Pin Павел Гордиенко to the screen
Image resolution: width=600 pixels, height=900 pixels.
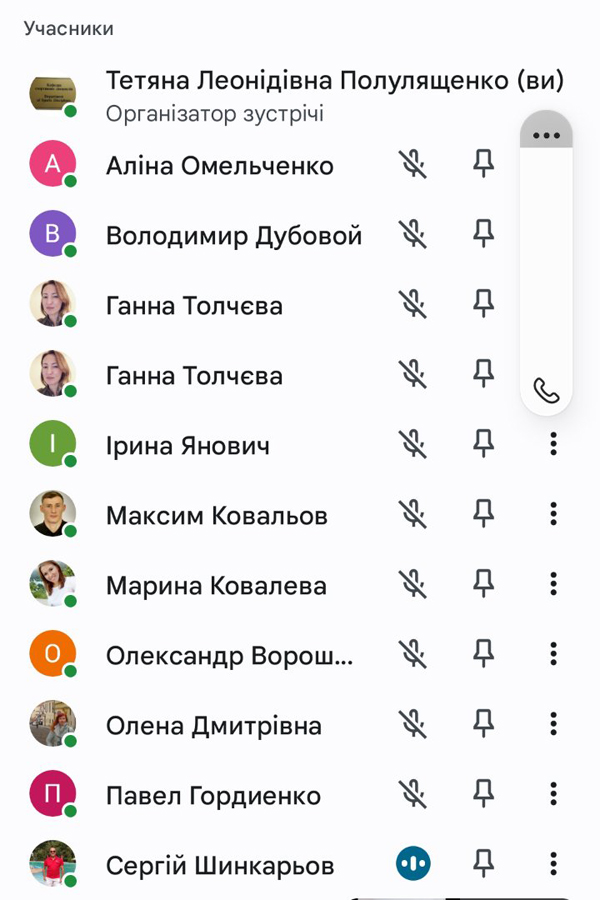[x=484, y=795]
